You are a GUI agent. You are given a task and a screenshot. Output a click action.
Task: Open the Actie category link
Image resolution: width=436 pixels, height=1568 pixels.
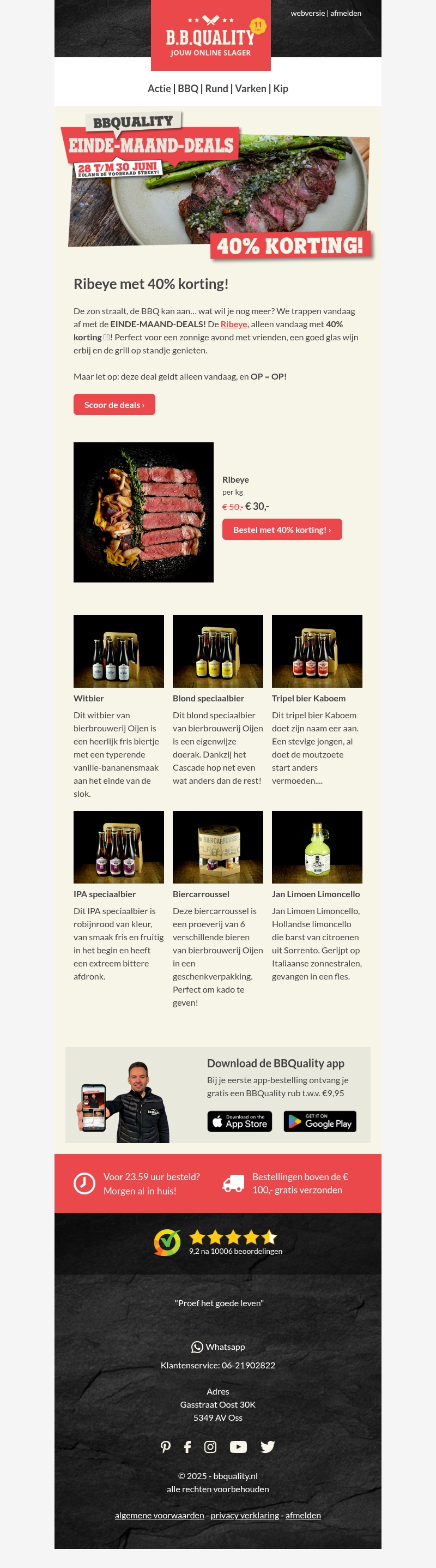pyautogui.click(x=159, y=89)
